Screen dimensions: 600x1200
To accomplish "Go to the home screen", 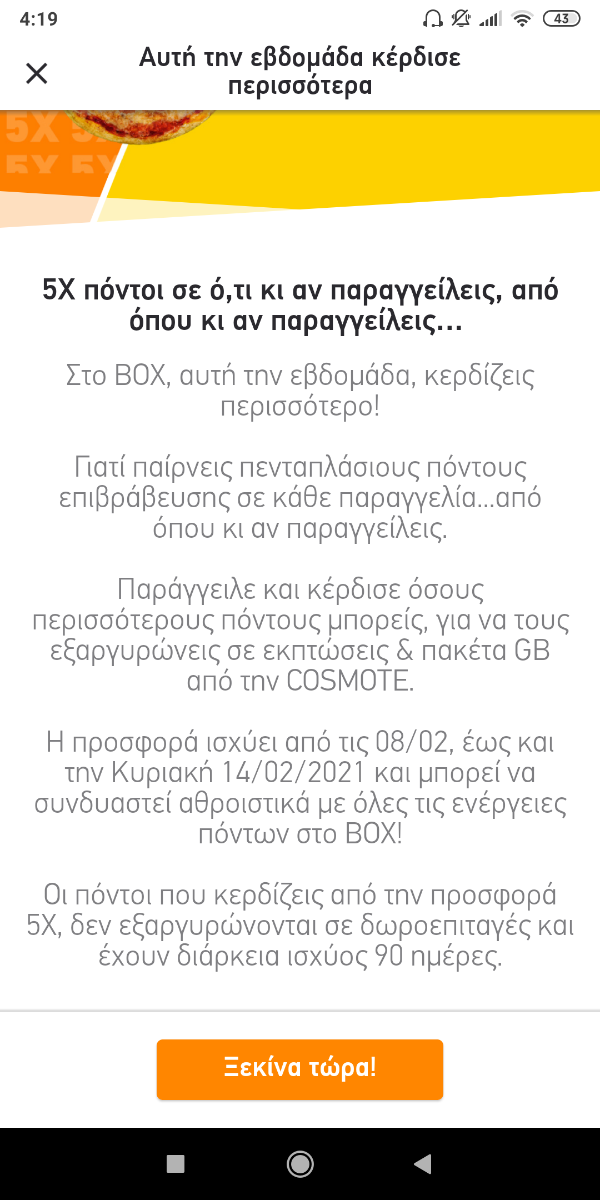I will pos(299,1163).
